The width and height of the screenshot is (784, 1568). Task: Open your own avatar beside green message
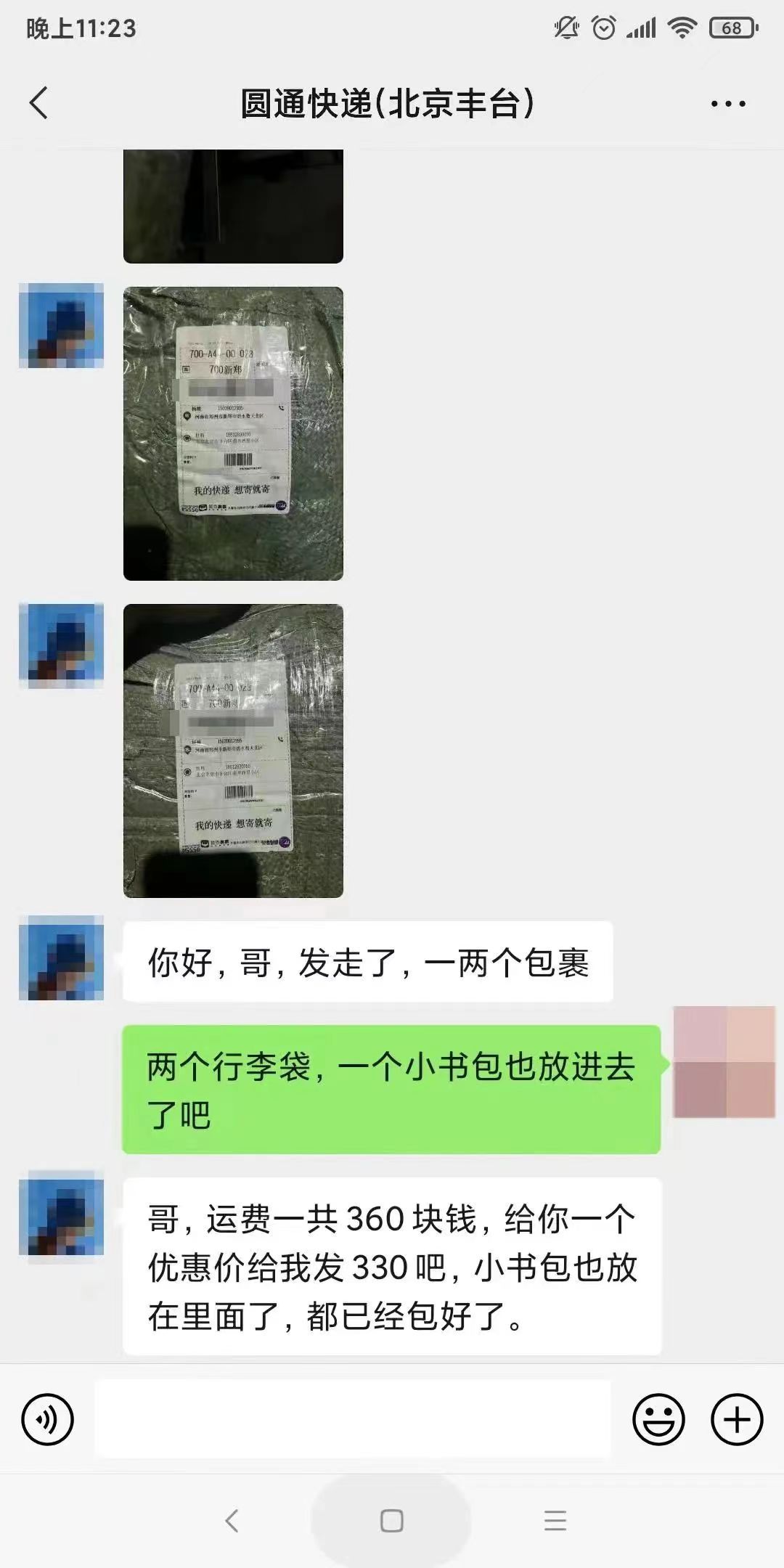click(x=724, y=1061)
